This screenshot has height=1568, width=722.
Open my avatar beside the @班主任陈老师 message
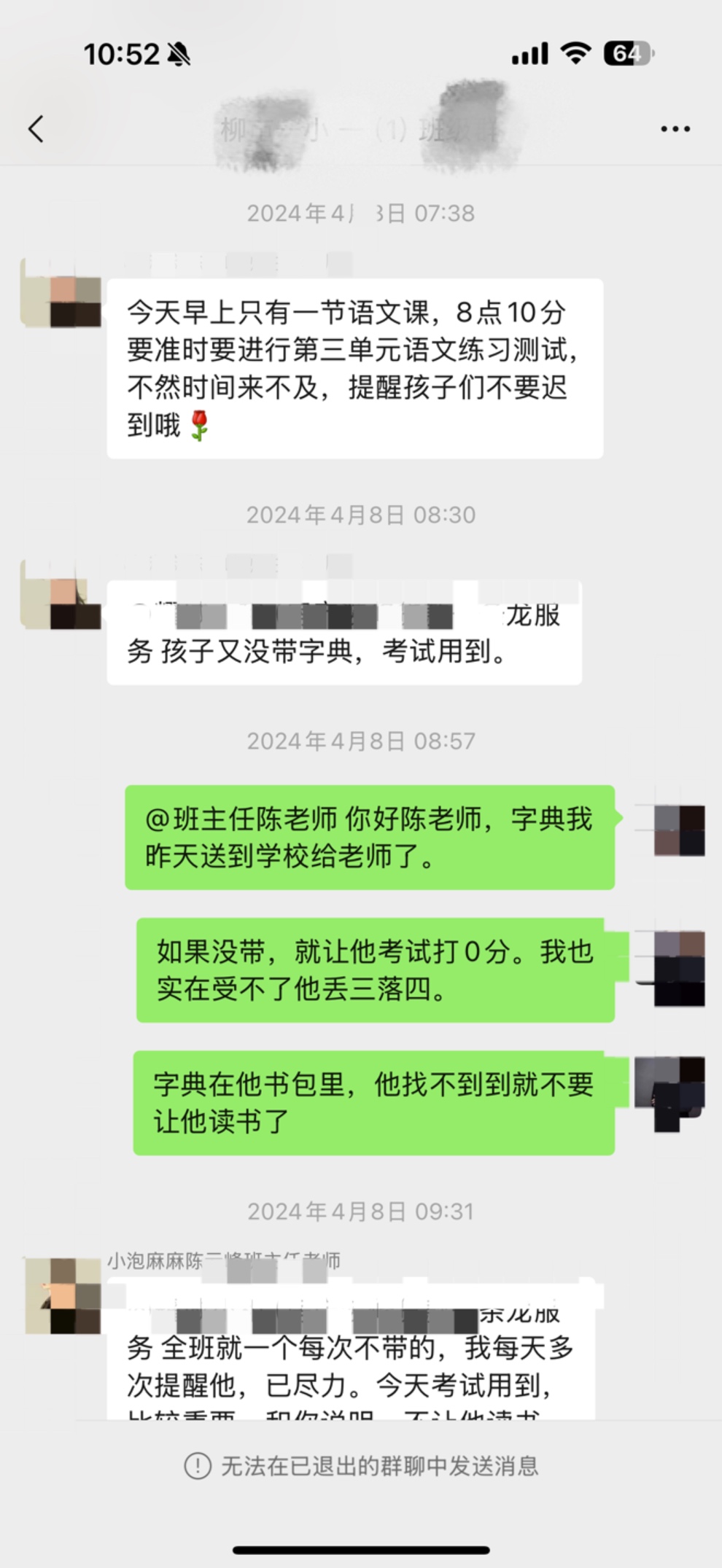(x=679, y=830)
